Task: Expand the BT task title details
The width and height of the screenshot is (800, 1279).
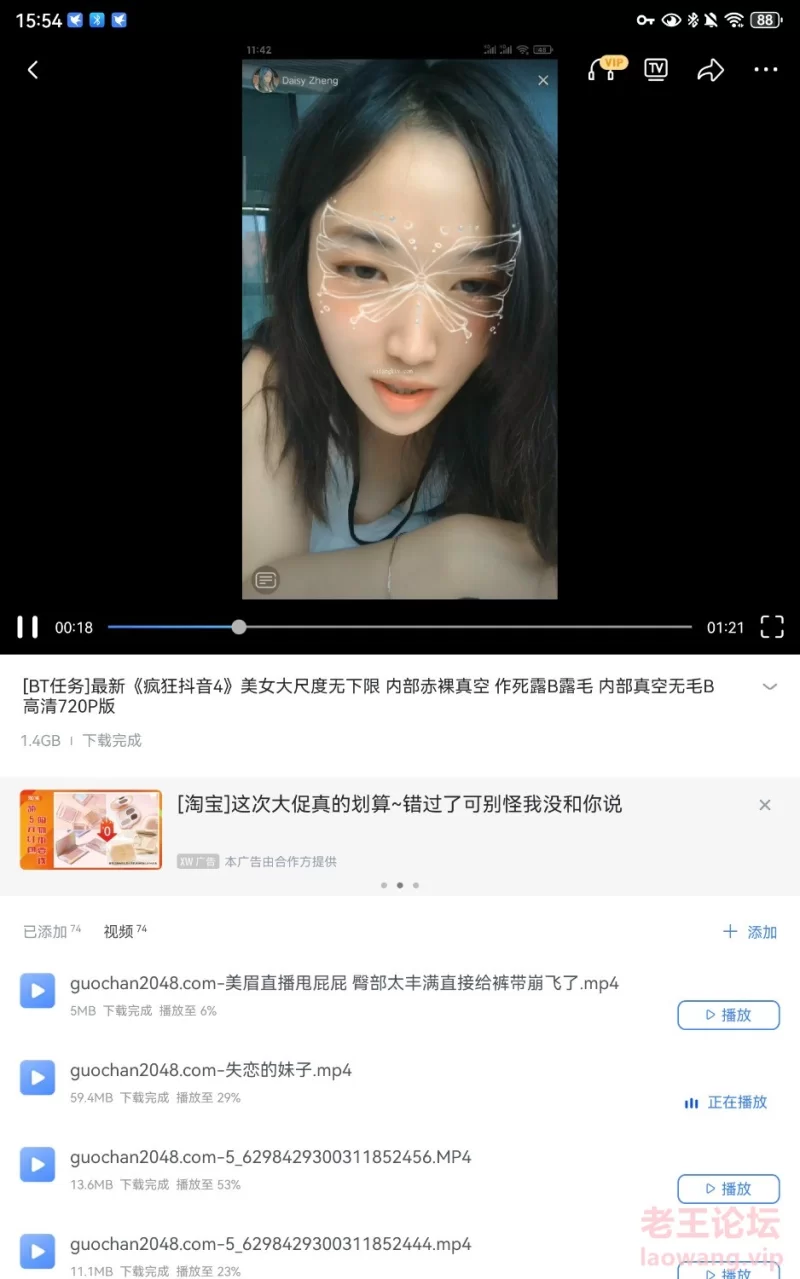Action: coord(770,687)
